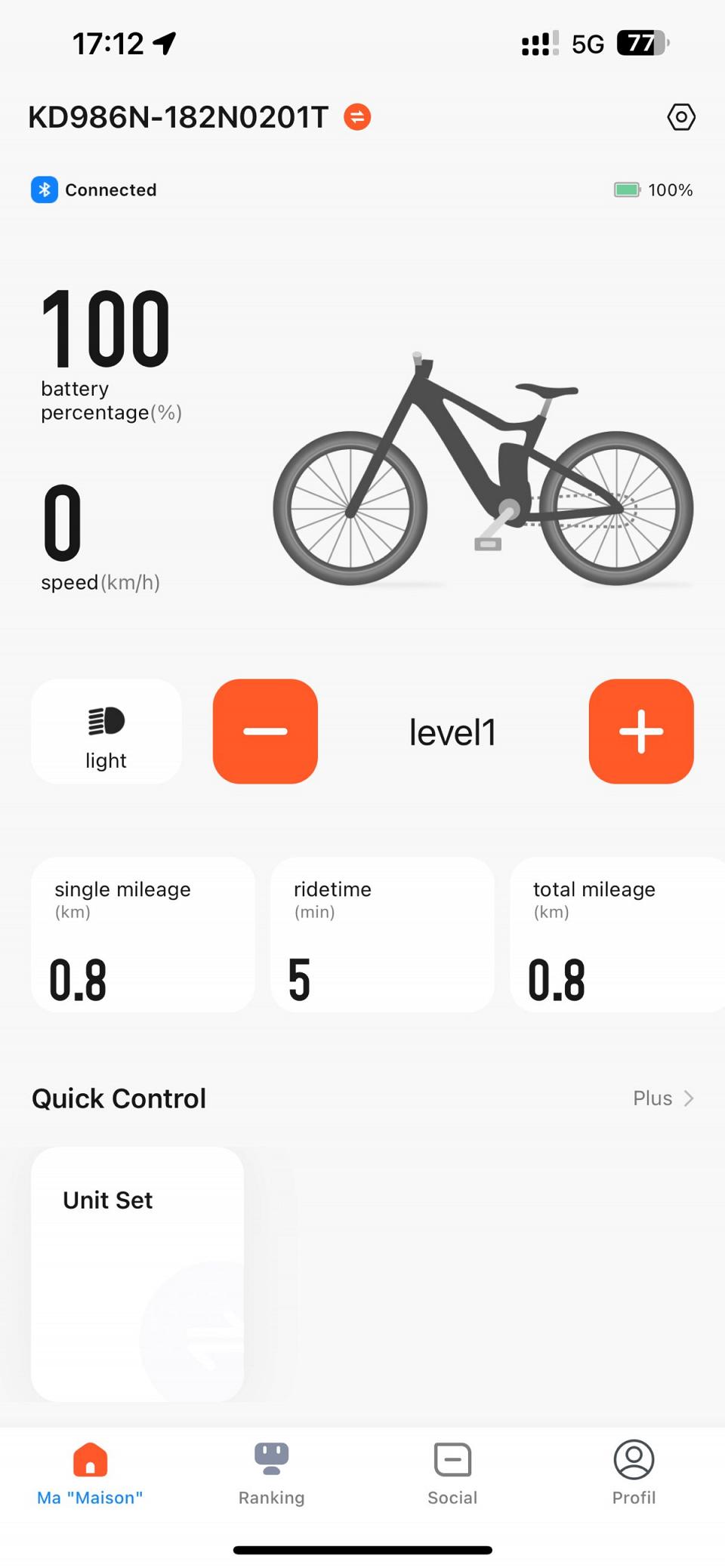Switch to the Ranking tab
The image size is (725, 1568).
[x=271, y=1473]
